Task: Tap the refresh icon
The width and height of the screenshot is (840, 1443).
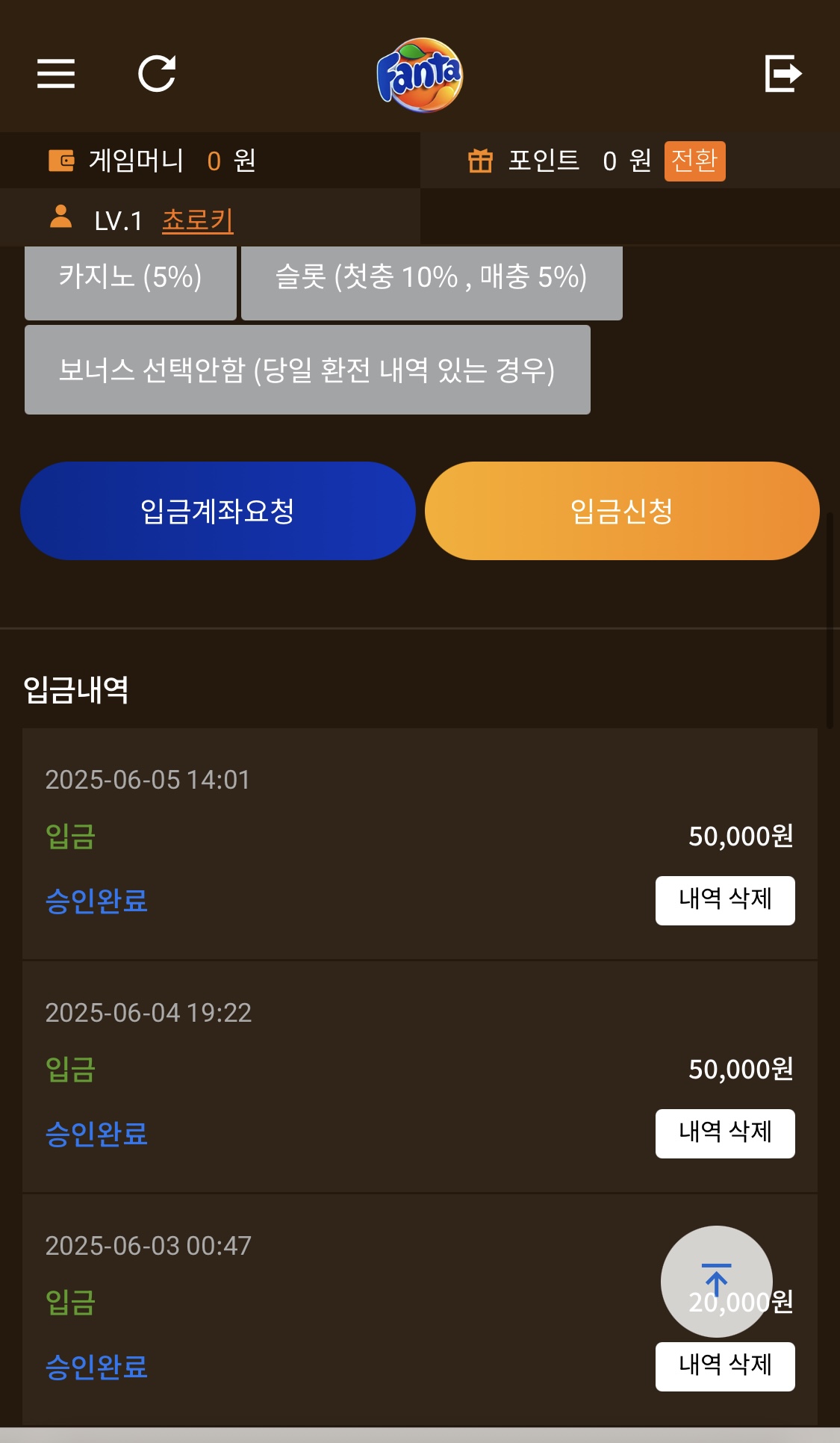Action: point(157,73)
